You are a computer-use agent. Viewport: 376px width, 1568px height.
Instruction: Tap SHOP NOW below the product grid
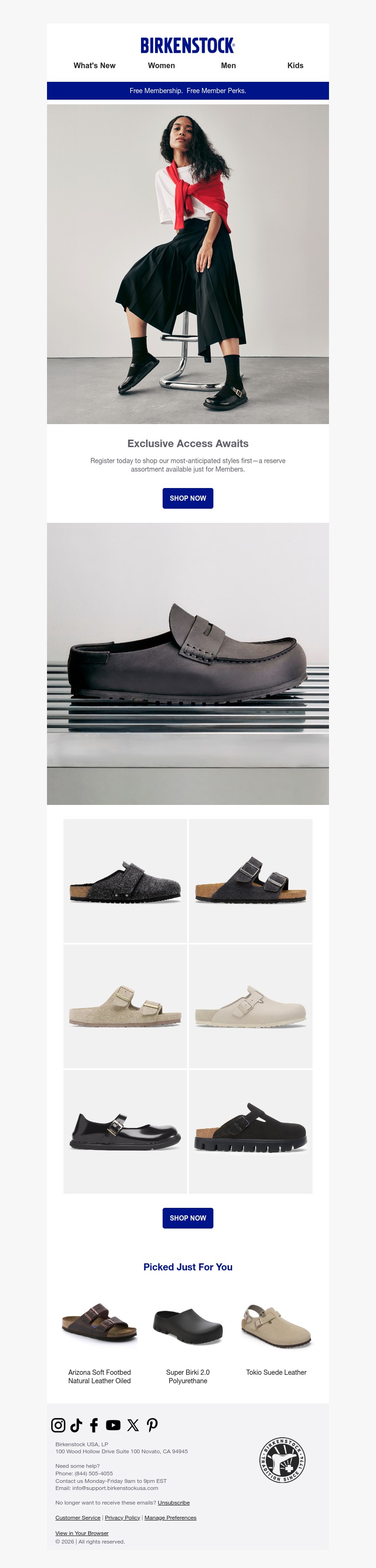pyautogui.click(x=188, y=1217)
